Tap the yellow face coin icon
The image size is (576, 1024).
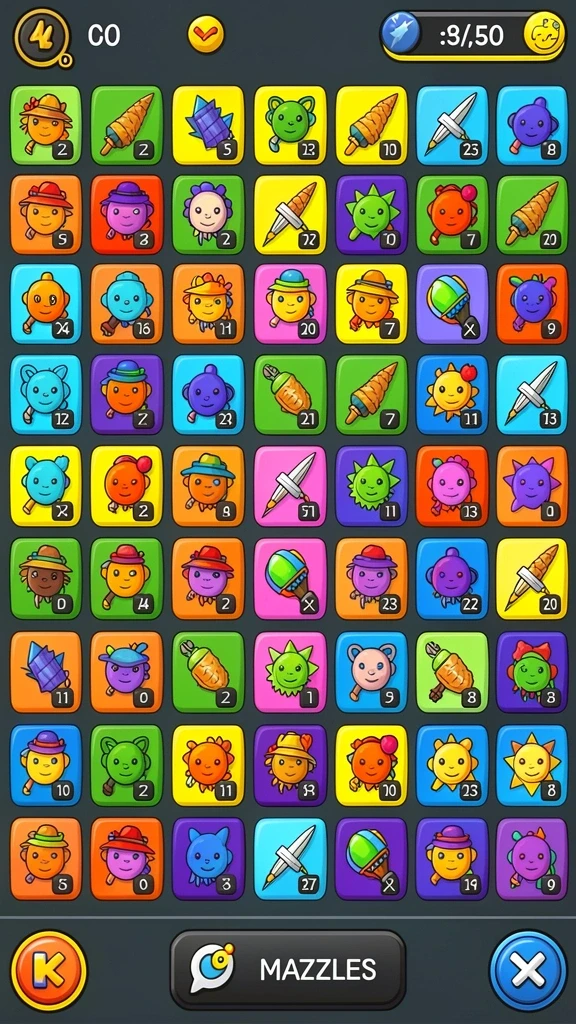click(544, 33)
